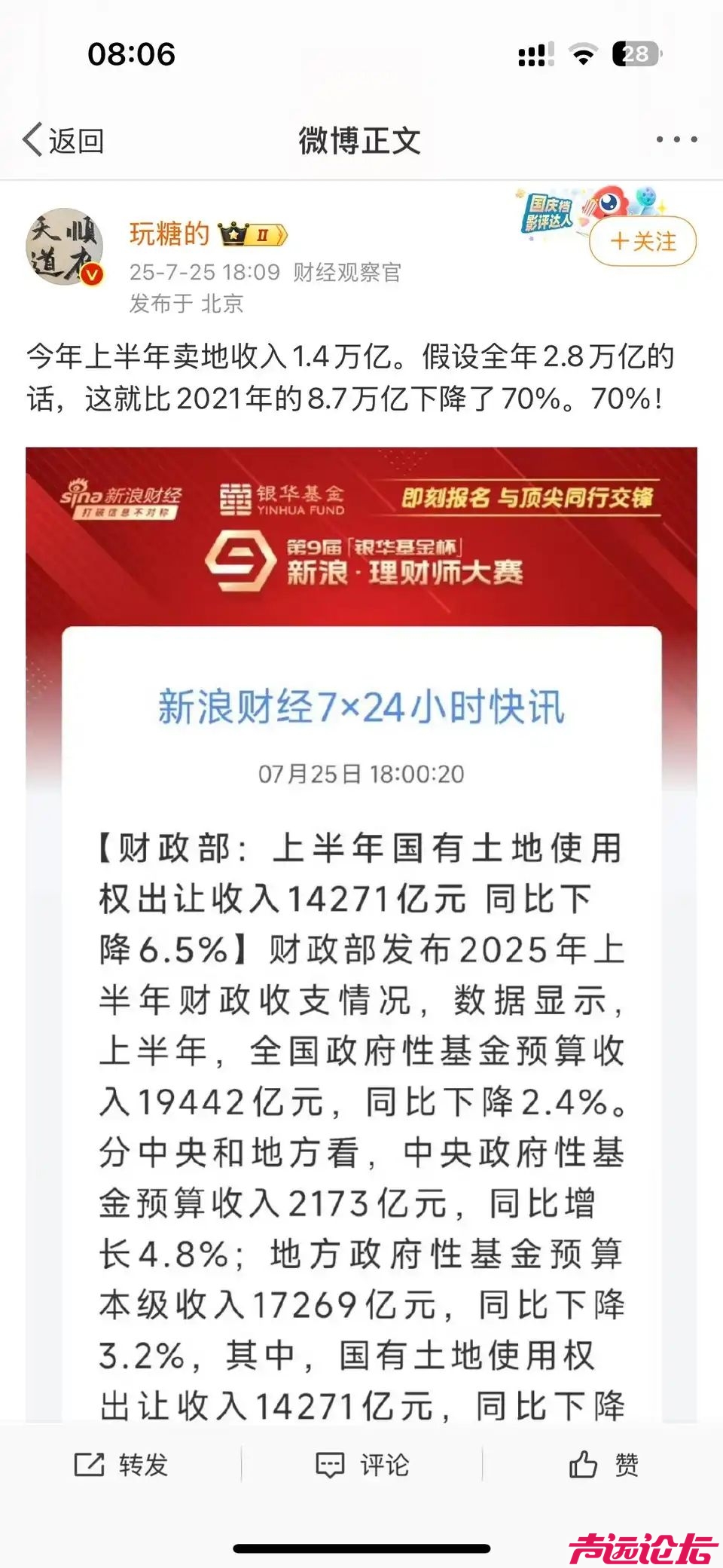Open comments with 评论 button
This screenshot has height=1568, width=723.
(361, 1465)
